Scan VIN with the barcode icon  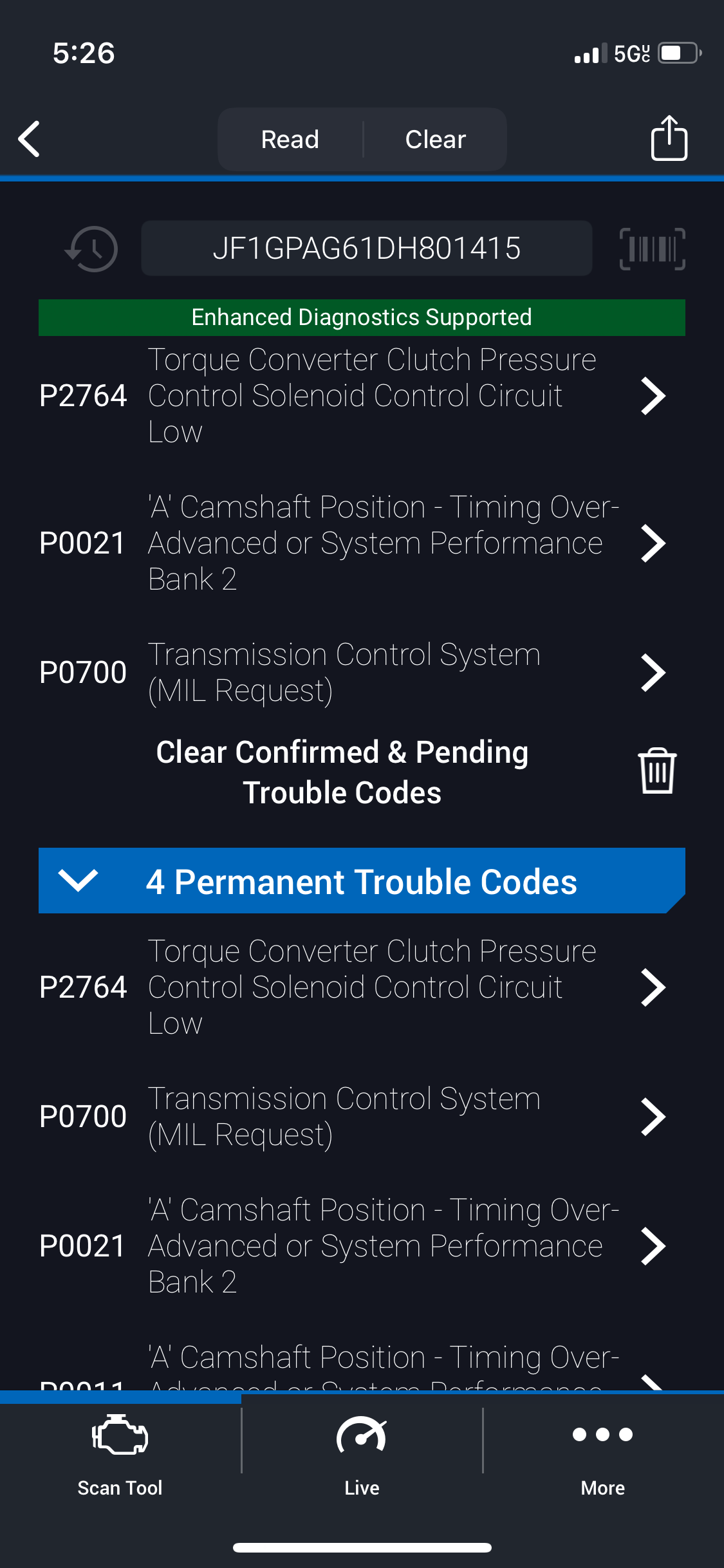point(652,248)
